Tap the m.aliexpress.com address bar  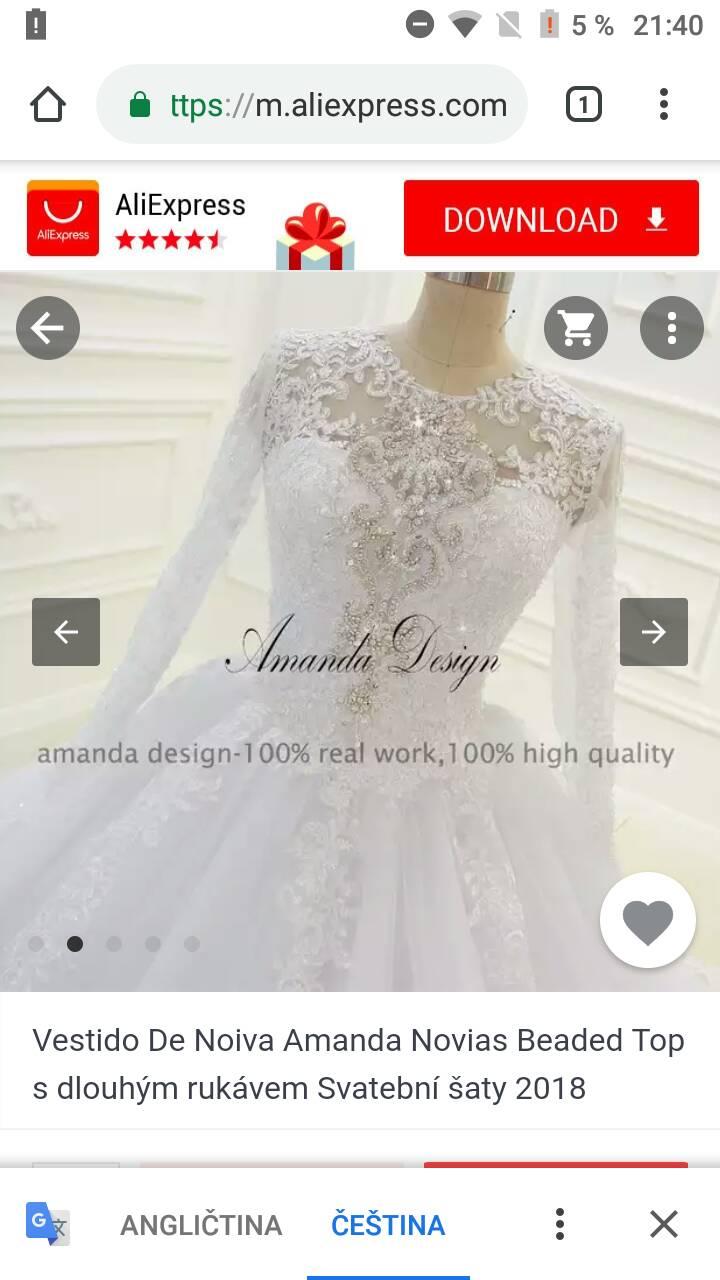[312, 105]
